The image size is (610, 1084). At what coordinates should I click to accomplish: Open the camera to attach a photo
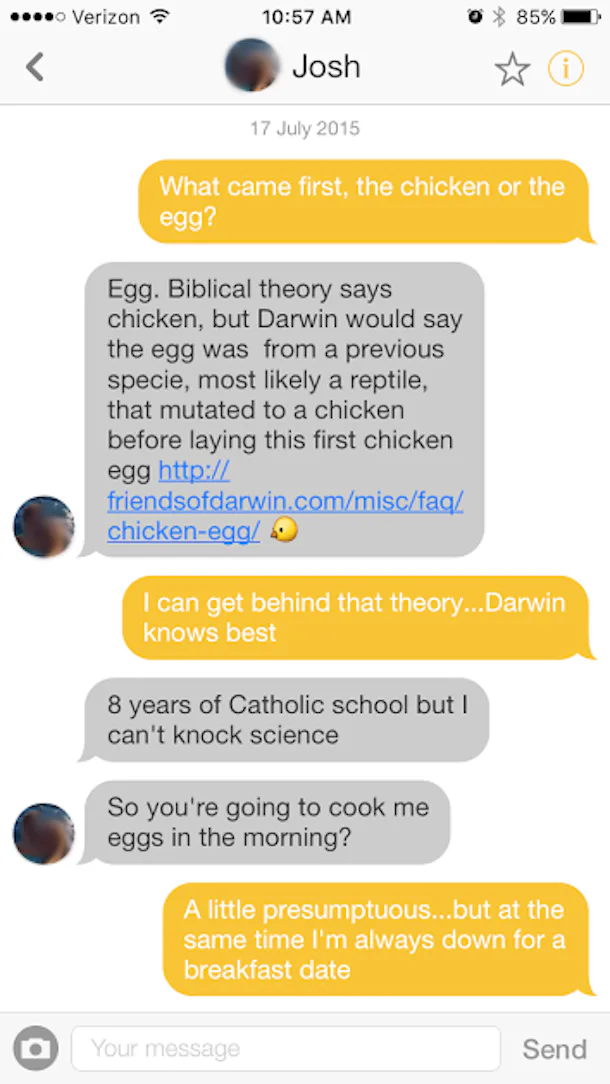(36, 1048)
